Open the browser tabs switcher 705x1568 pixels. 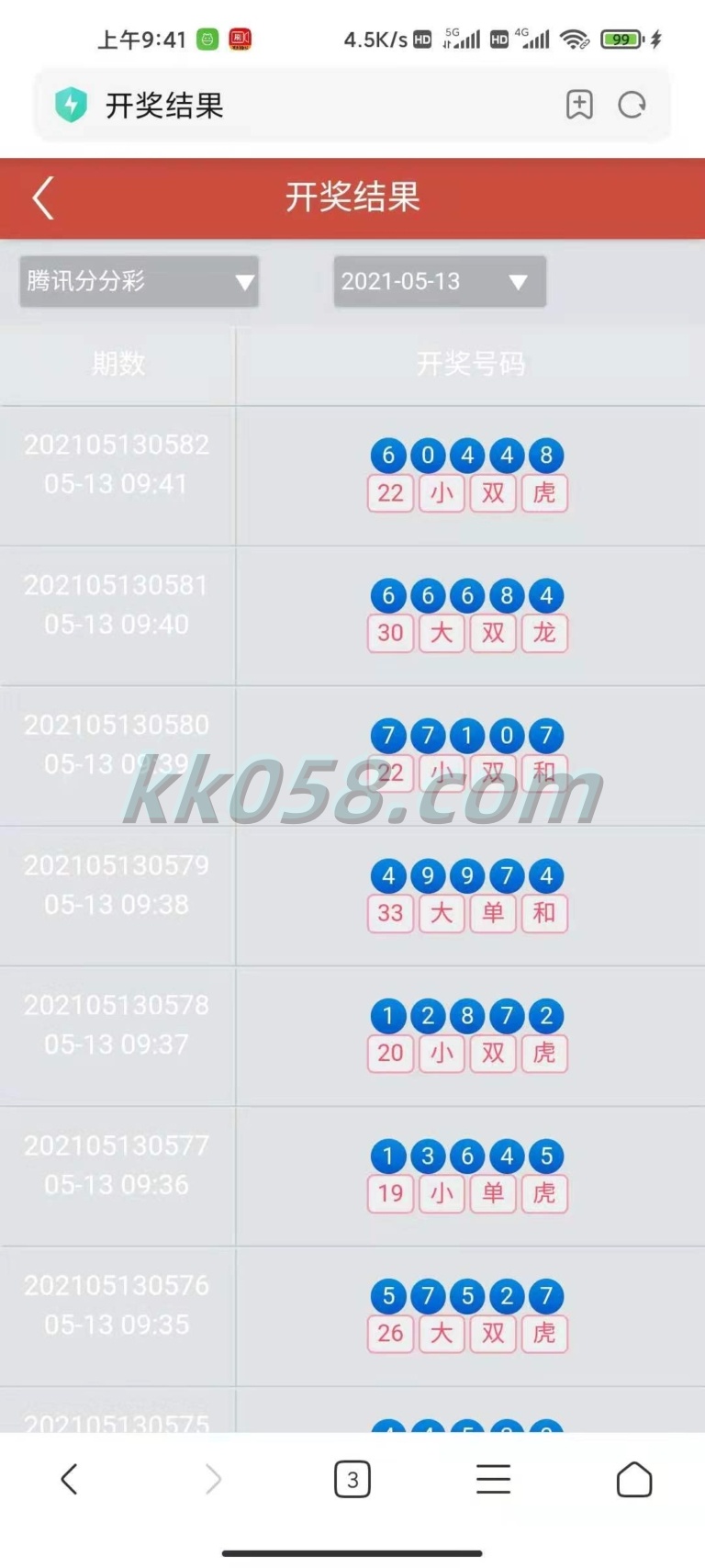352,1480
